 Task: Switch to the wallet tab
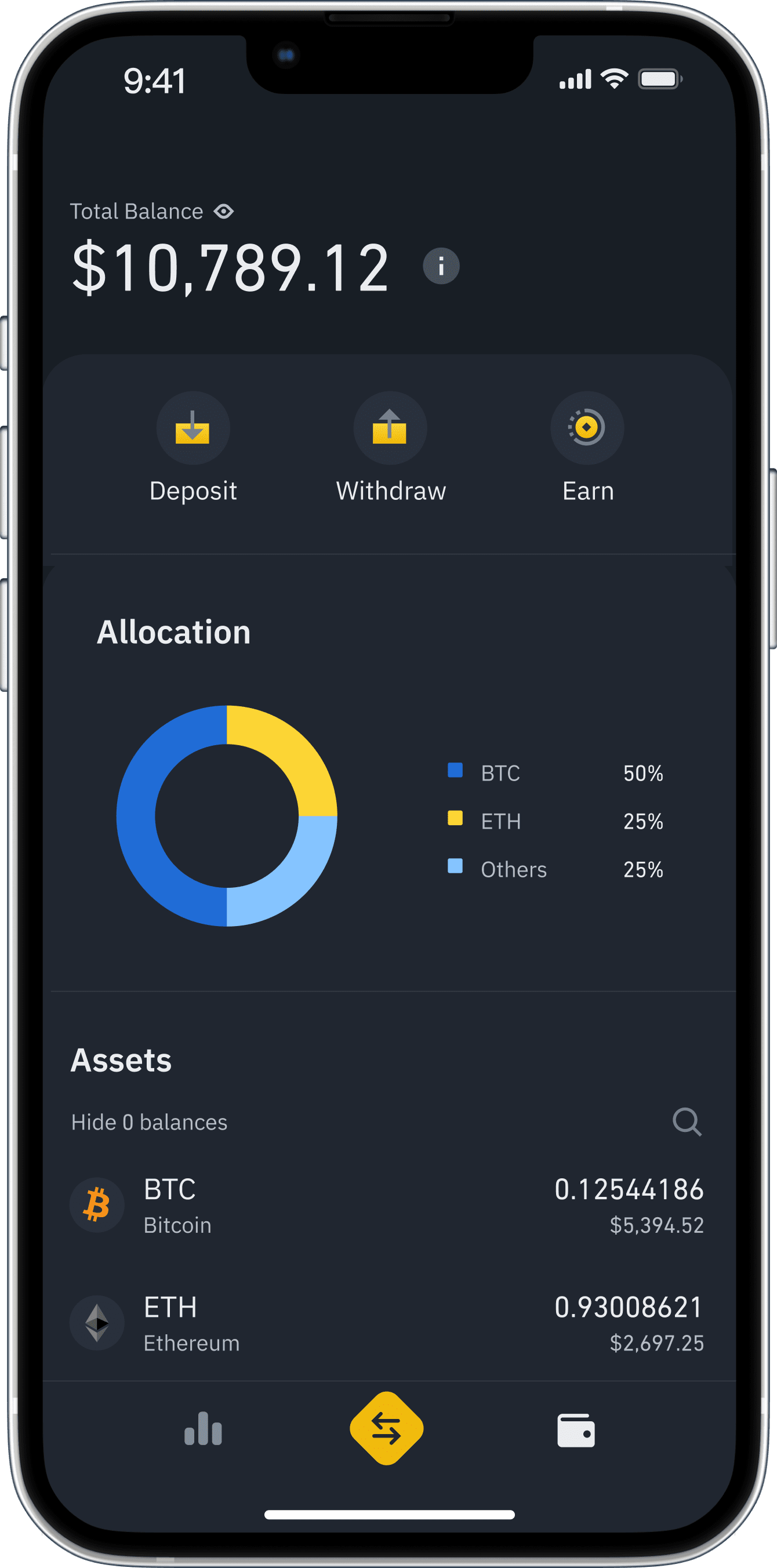(x=576, y=1430)
